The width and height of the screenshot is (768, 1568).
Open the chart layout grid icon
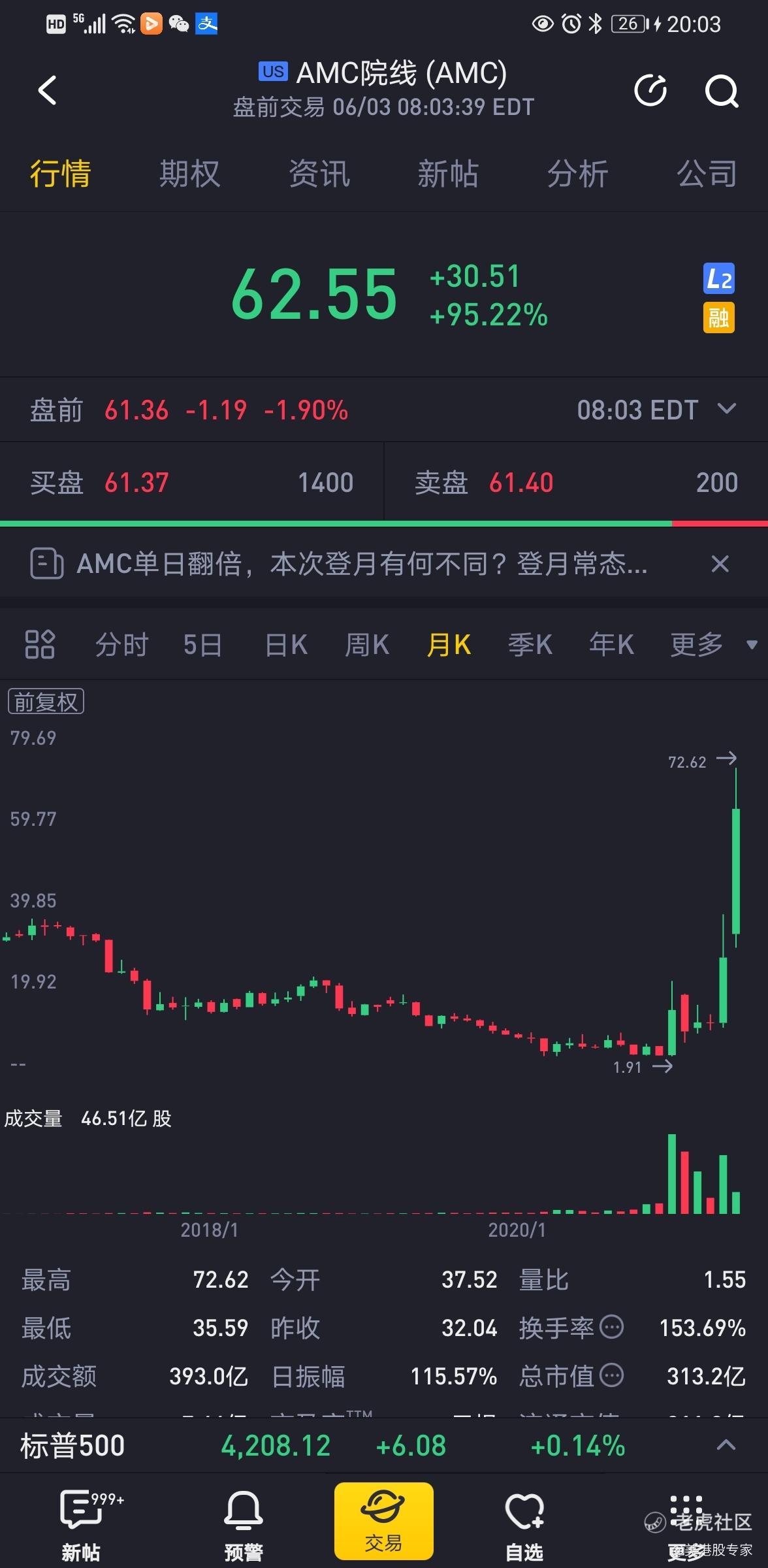pyautogui.click(x=40, y=644)
